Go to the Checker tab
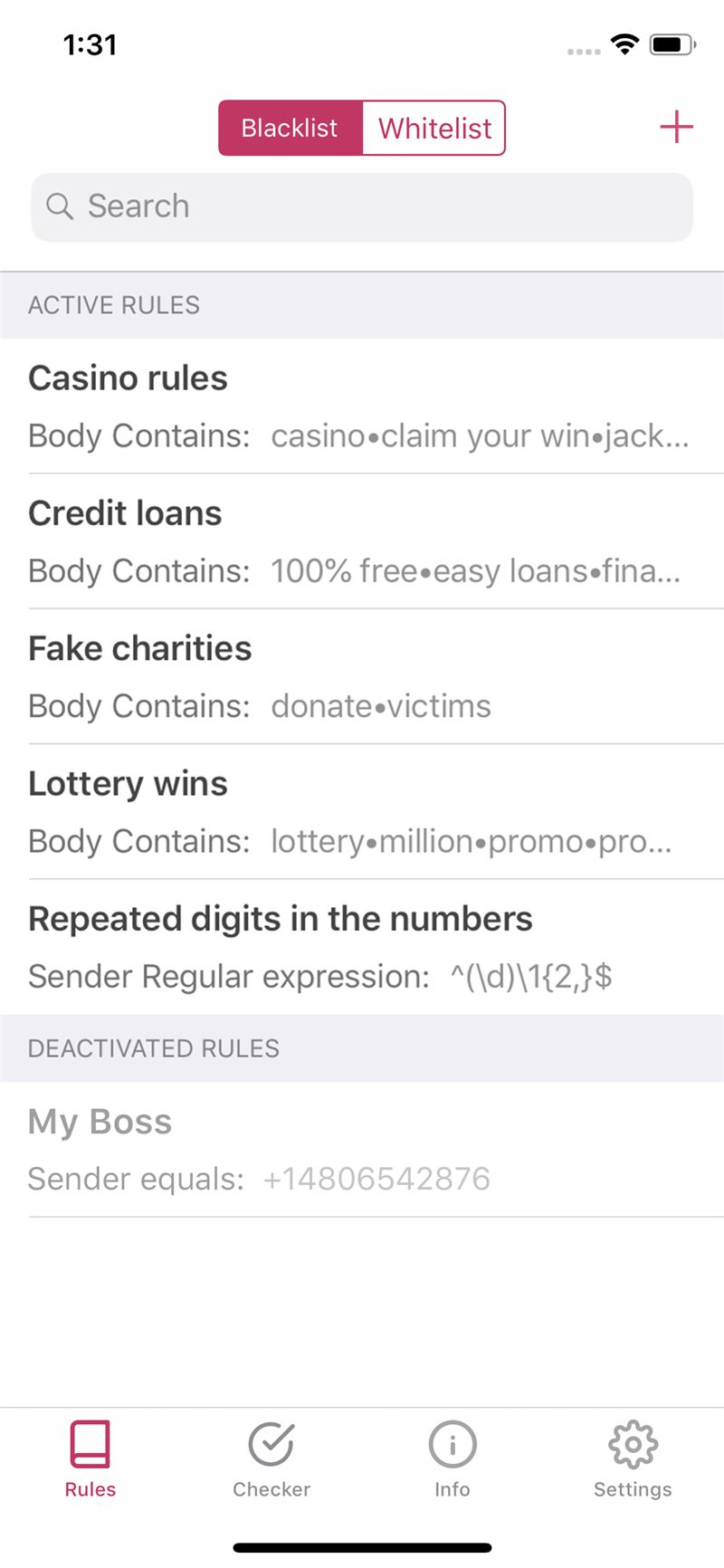 click(x=271, y=1459)
